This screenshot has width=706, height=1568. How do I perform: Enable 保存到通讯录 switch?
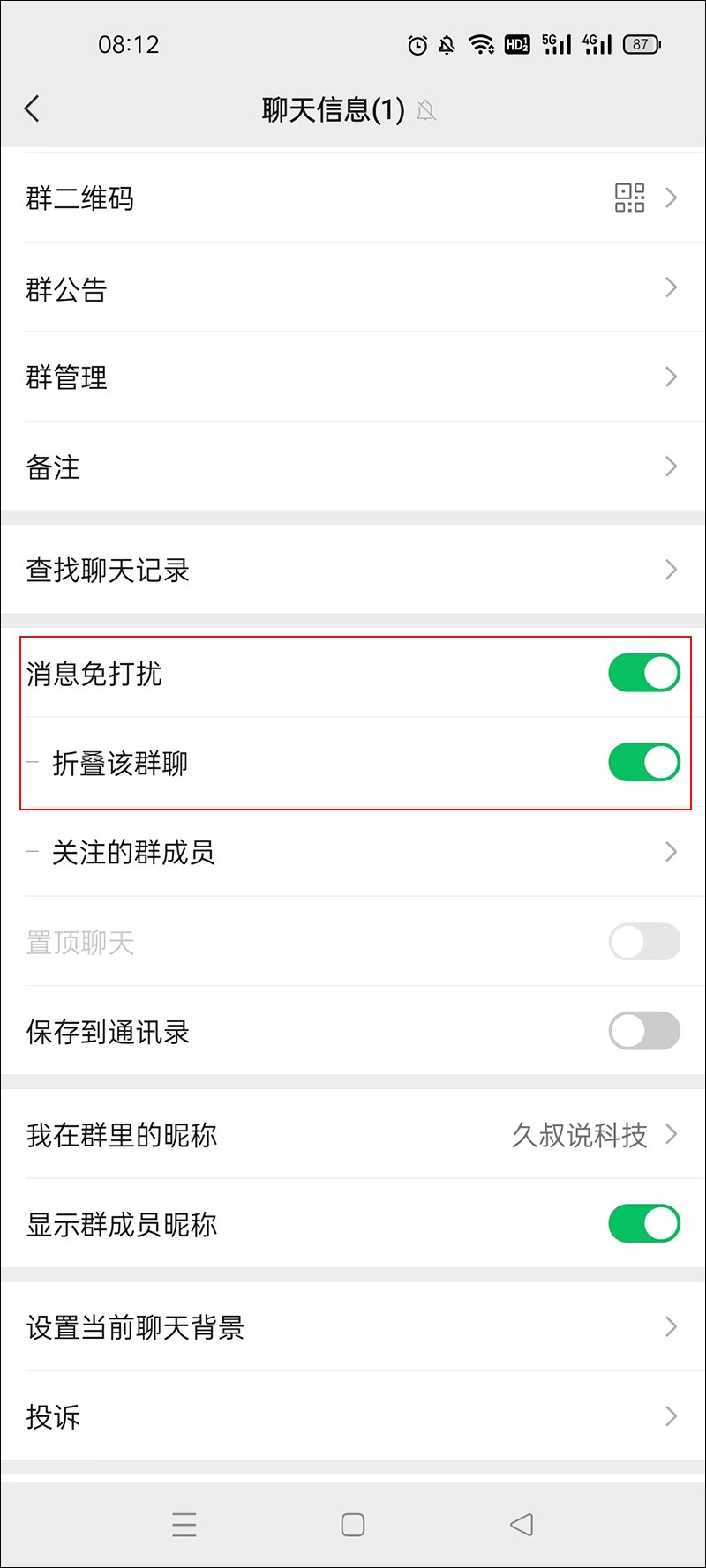point(643,1031)
